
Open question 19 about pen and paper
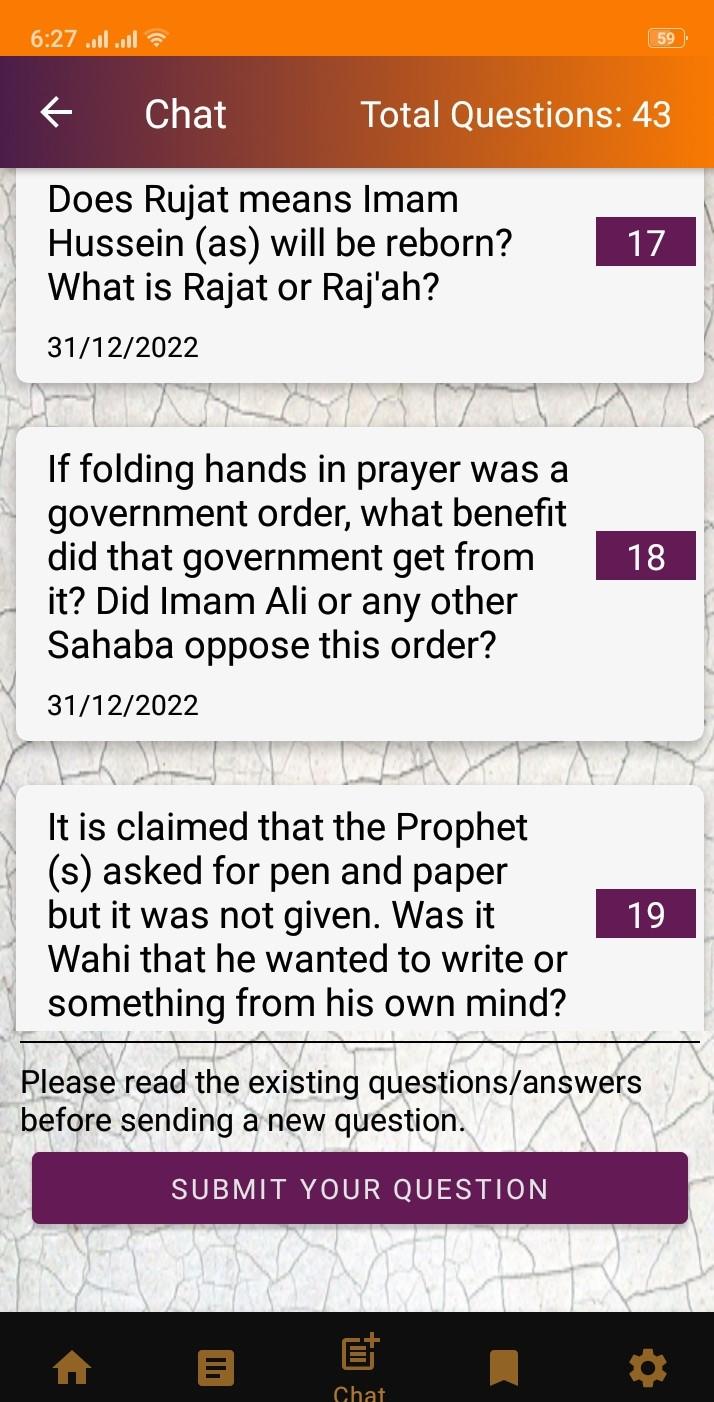(360, 908)
